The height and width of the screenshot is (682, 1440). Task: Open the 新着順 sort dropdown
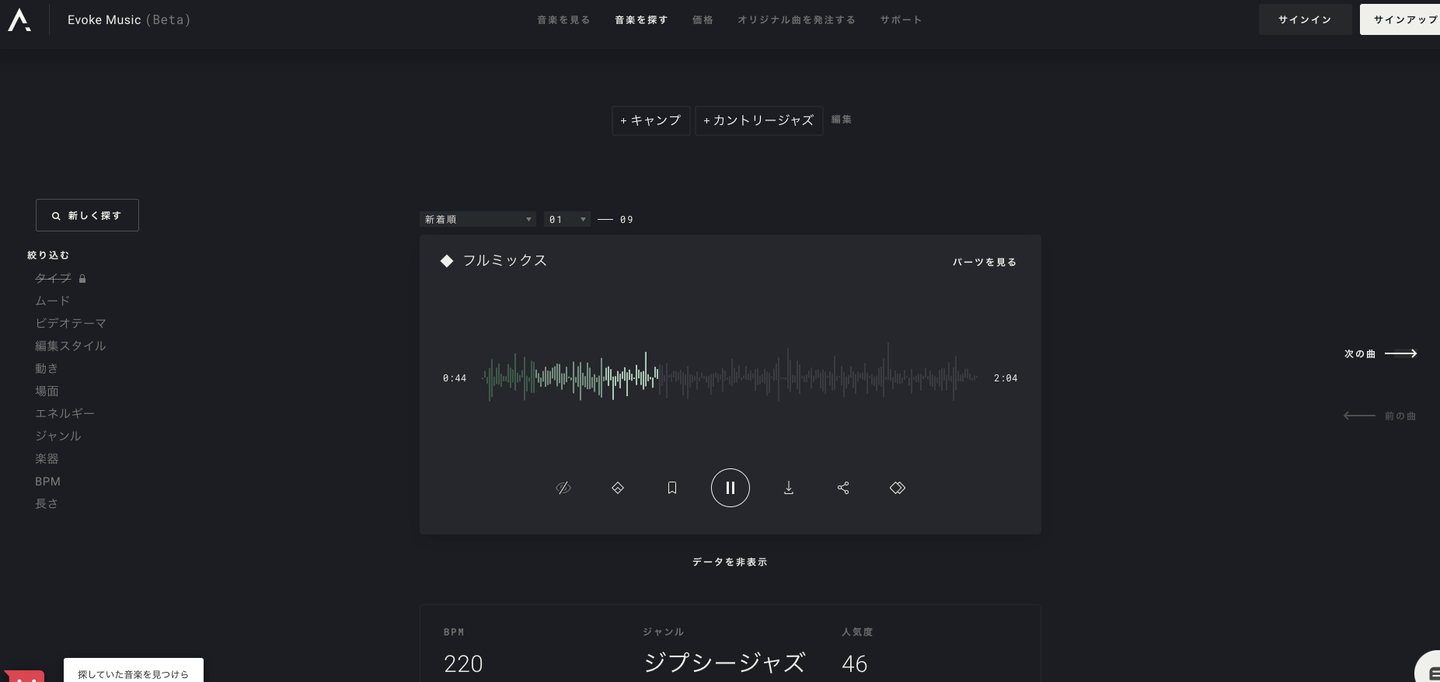pyautogui.click(x=478, y=219)
